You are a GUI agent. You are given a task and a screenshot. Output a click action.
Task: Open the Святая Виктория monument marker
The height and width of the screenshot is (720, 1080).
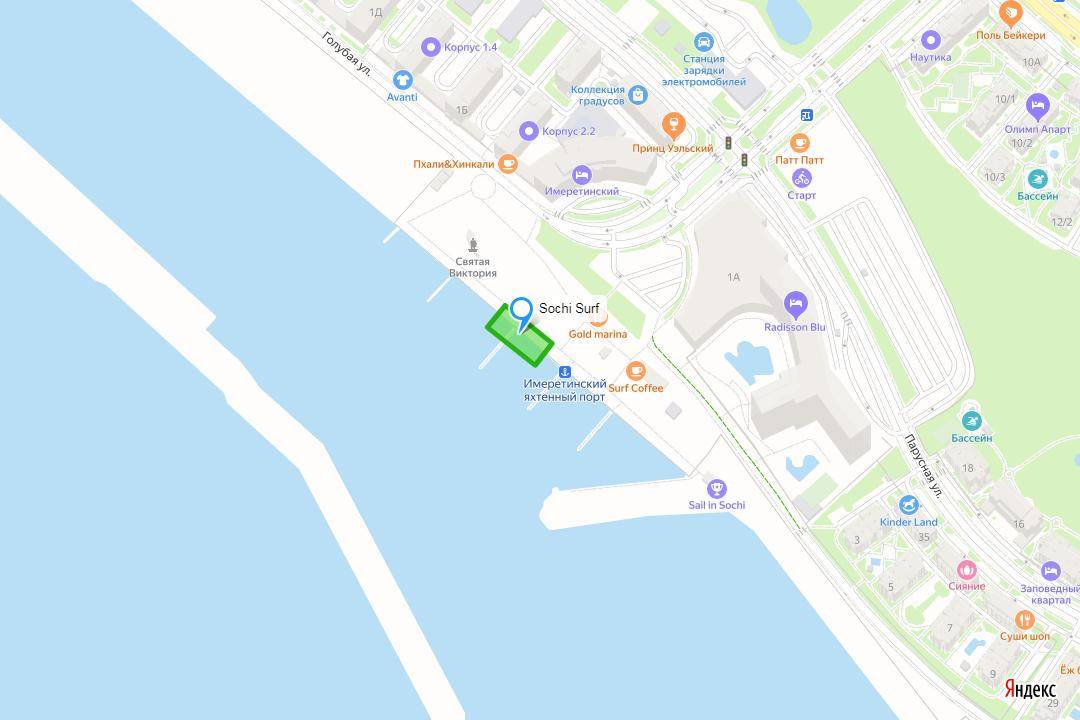[473, 244]
